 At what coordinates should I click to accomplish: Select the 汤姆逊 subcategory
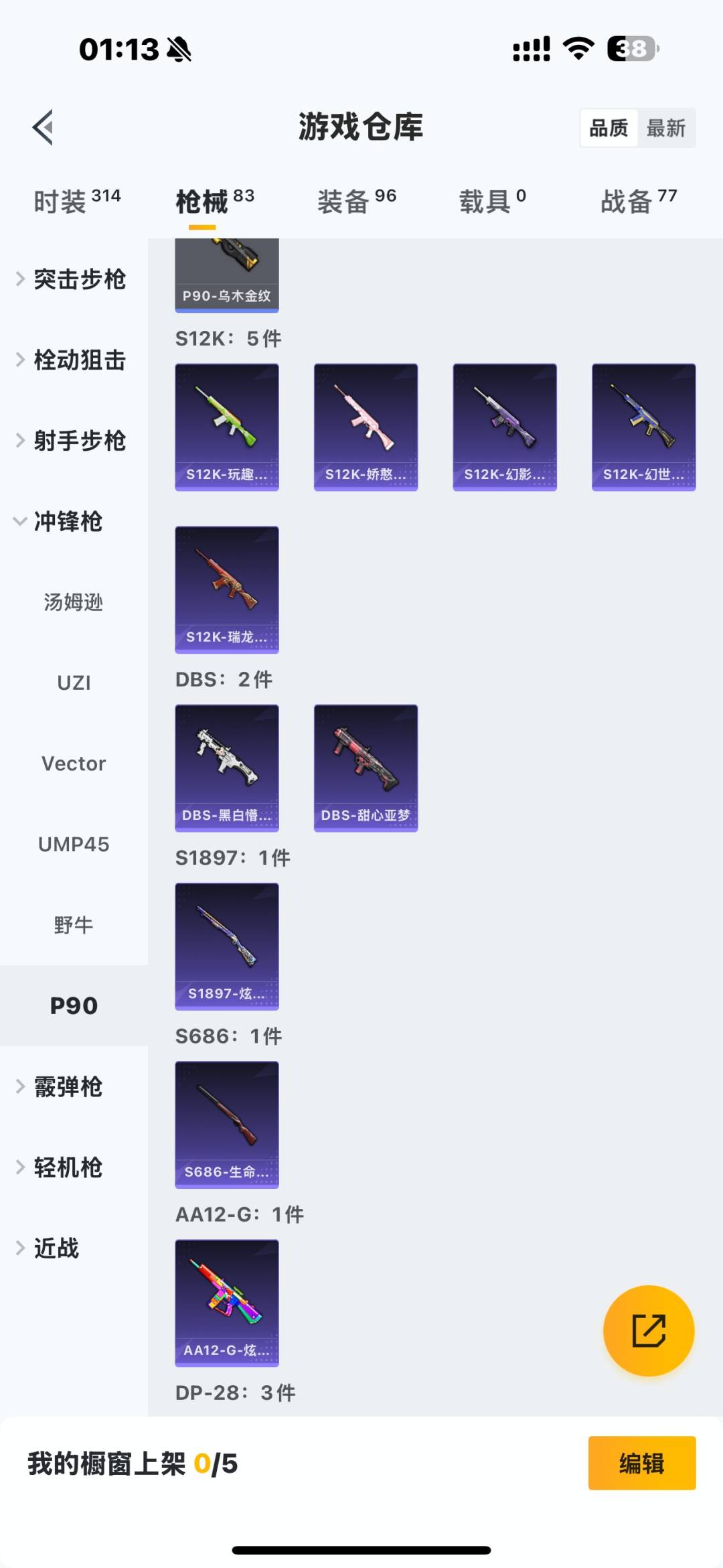[74, 602]
